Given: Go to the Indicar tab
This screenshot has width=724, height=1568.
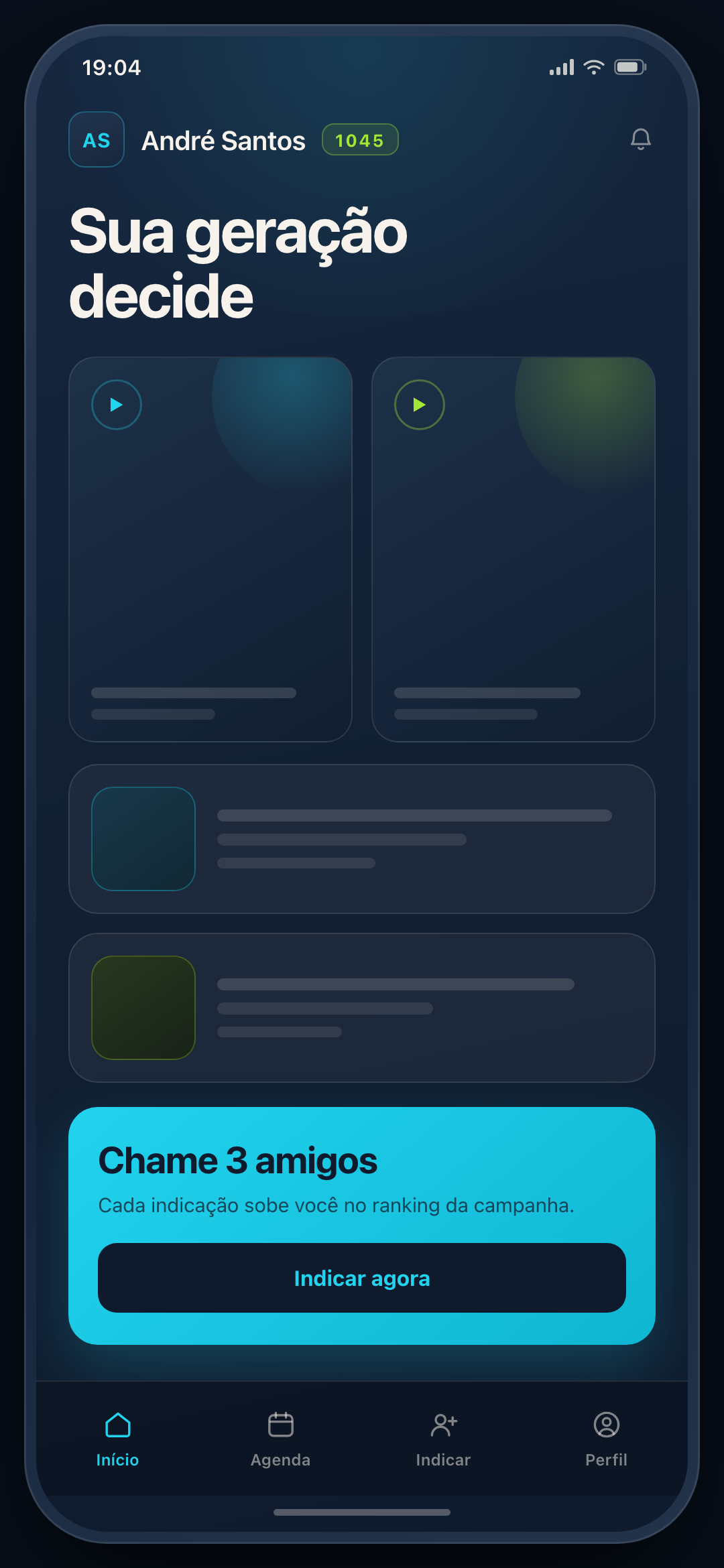Looking at the screenshot, I should click(443, 1439).
